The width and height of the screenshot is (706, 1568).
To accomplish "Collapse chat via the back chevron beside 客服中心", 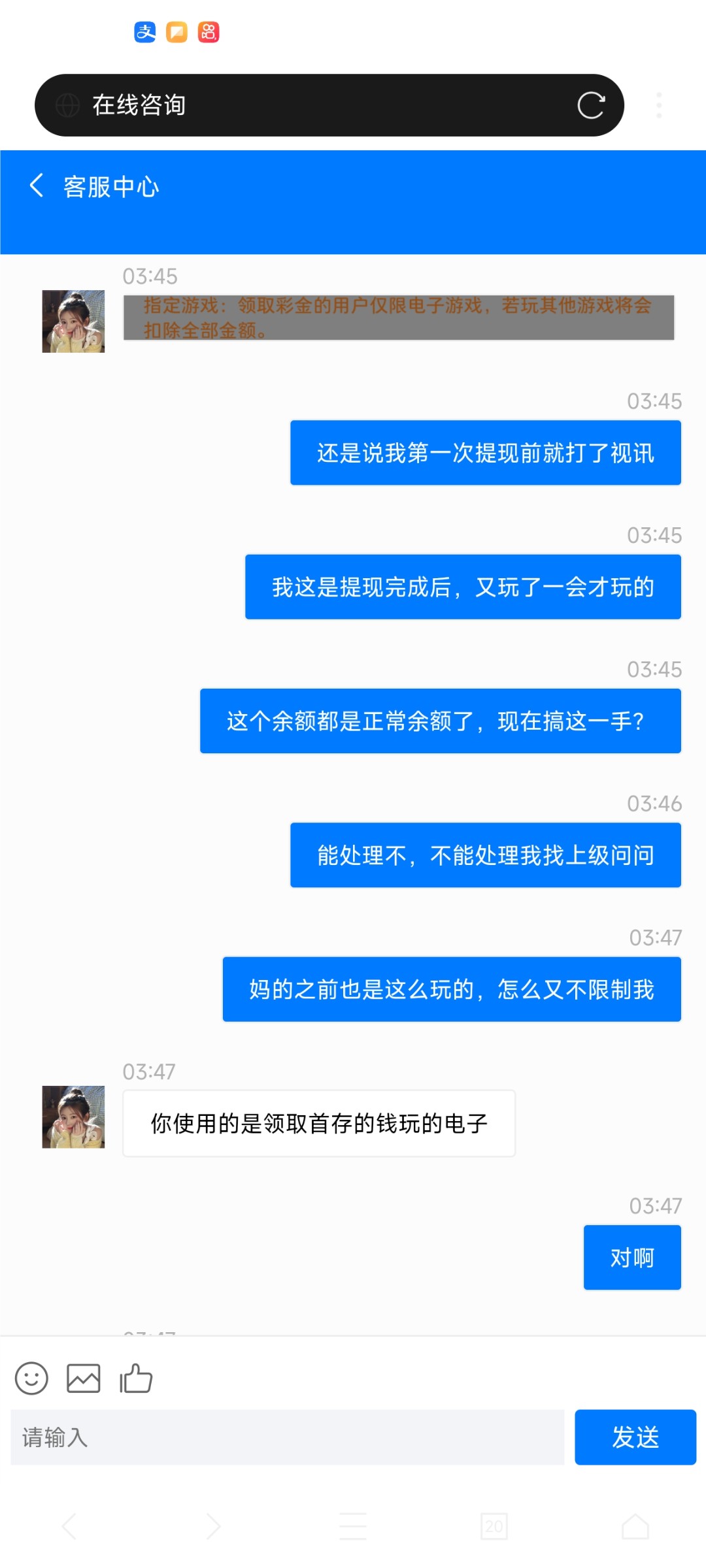I will 36,186.
